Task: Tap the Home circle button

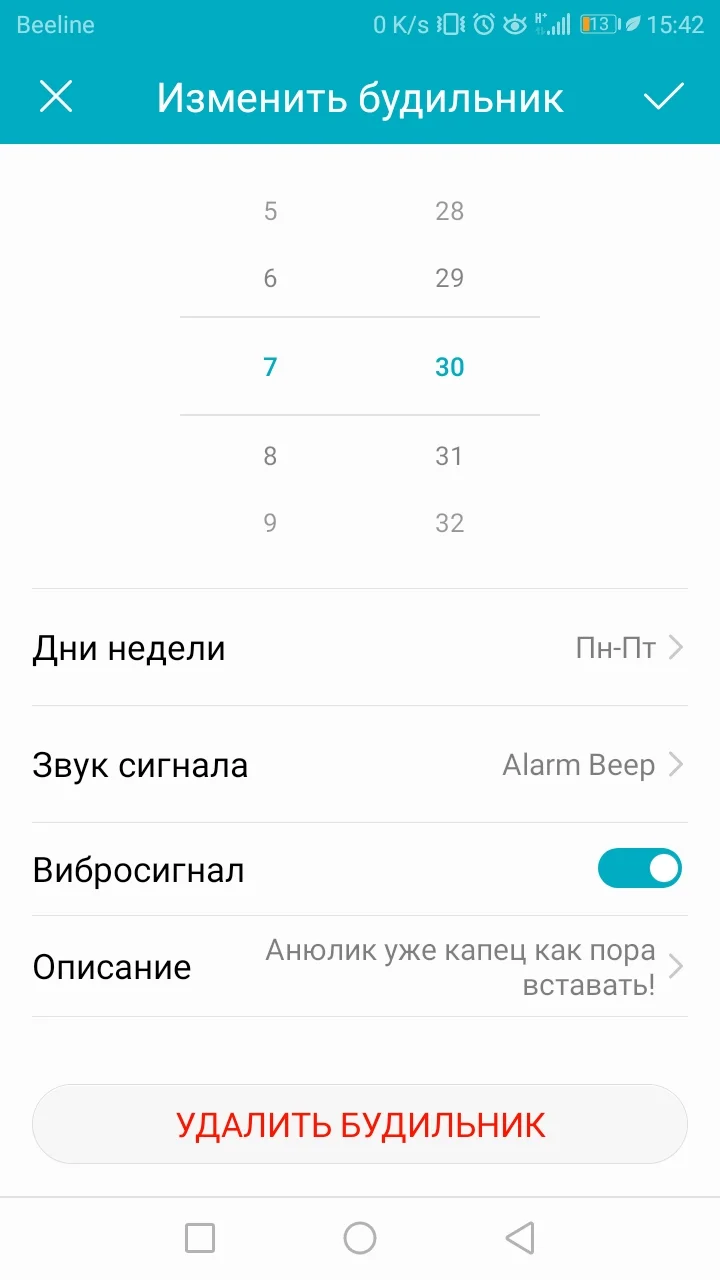Action: tap(360, 1237)
